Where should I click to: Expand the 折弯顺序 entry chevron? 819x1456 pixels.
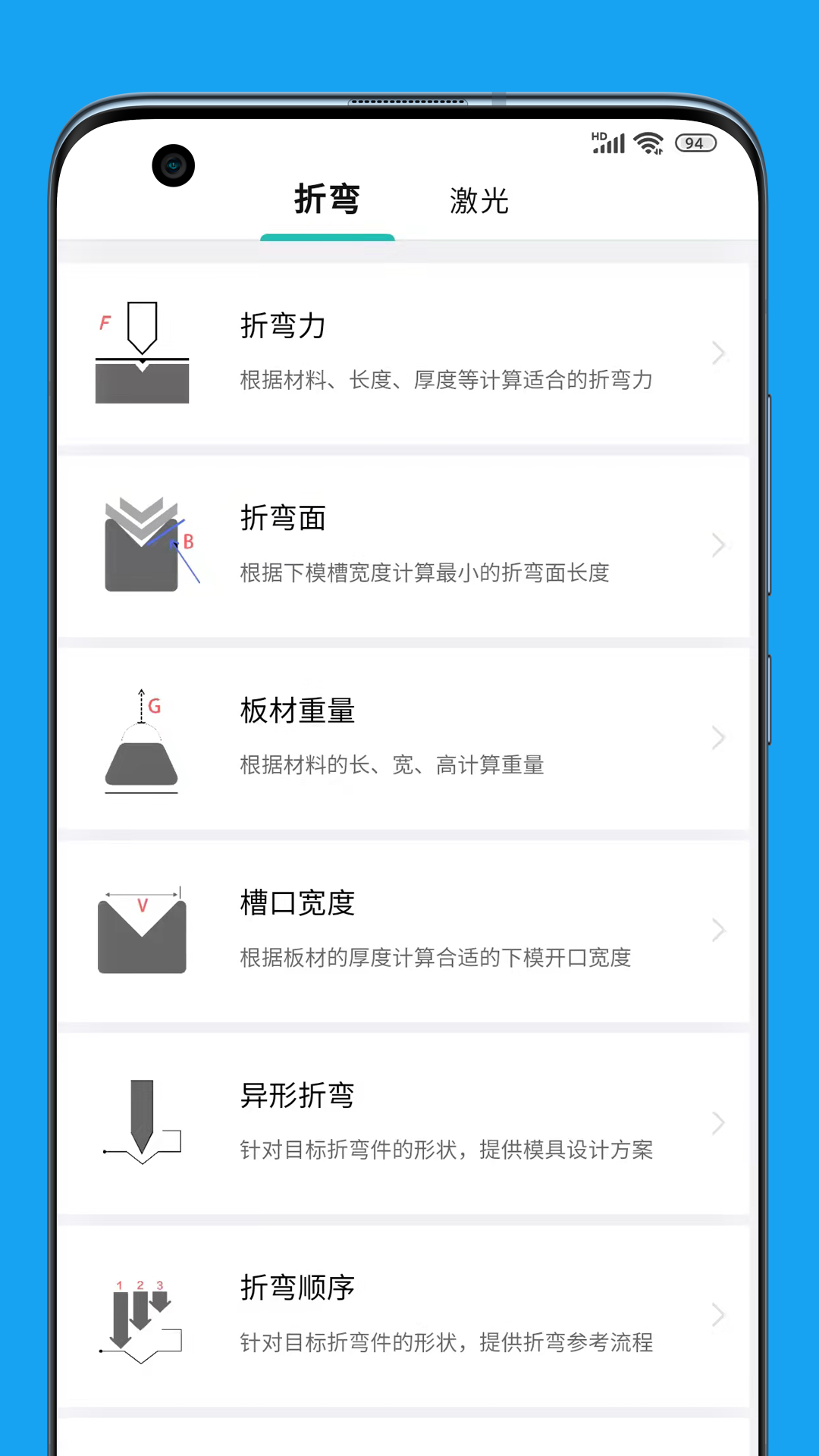click(x=718, y=1315)
